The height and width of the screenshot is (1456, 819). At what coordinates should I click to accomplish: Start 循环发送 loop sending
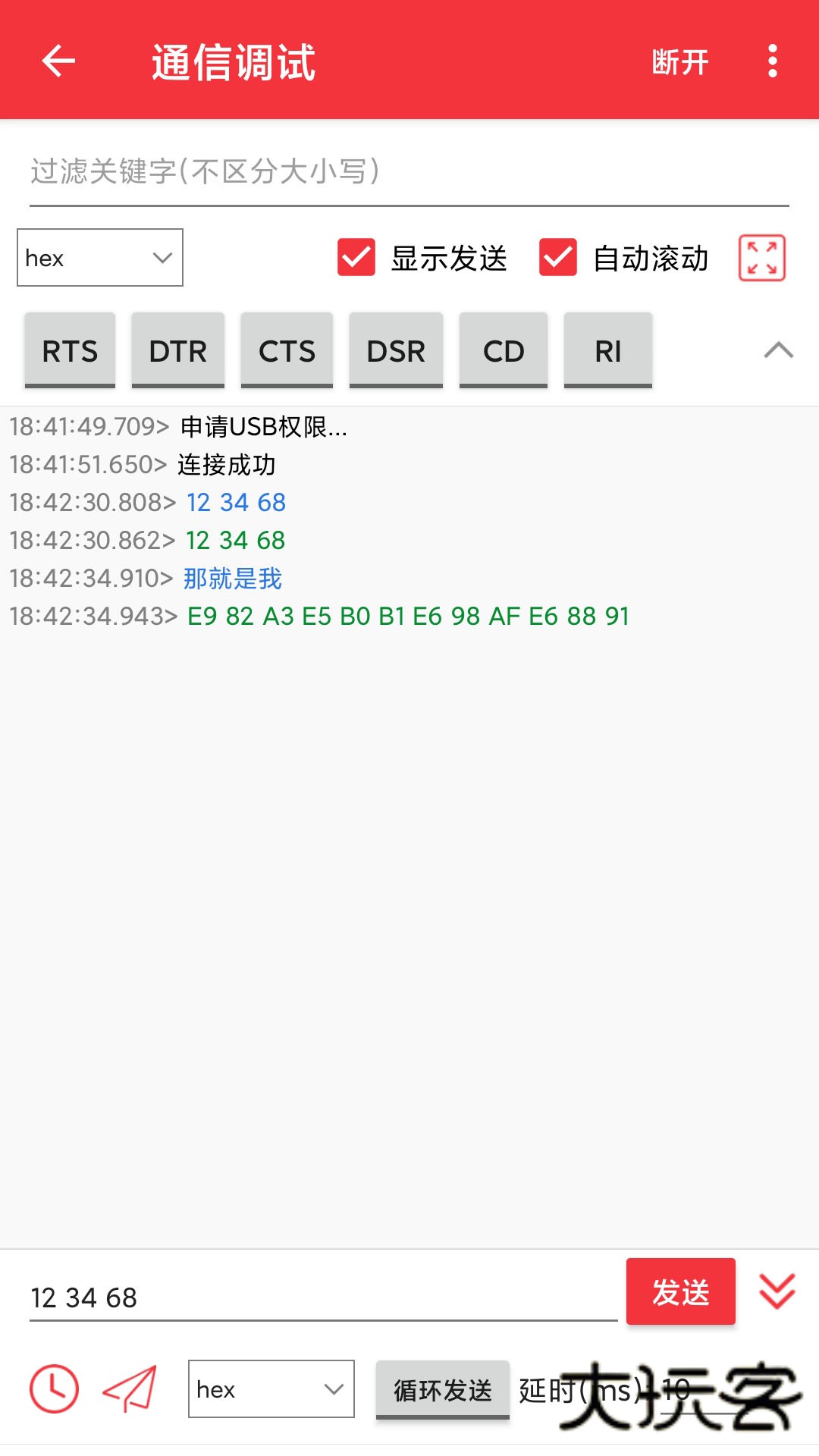444,1389
